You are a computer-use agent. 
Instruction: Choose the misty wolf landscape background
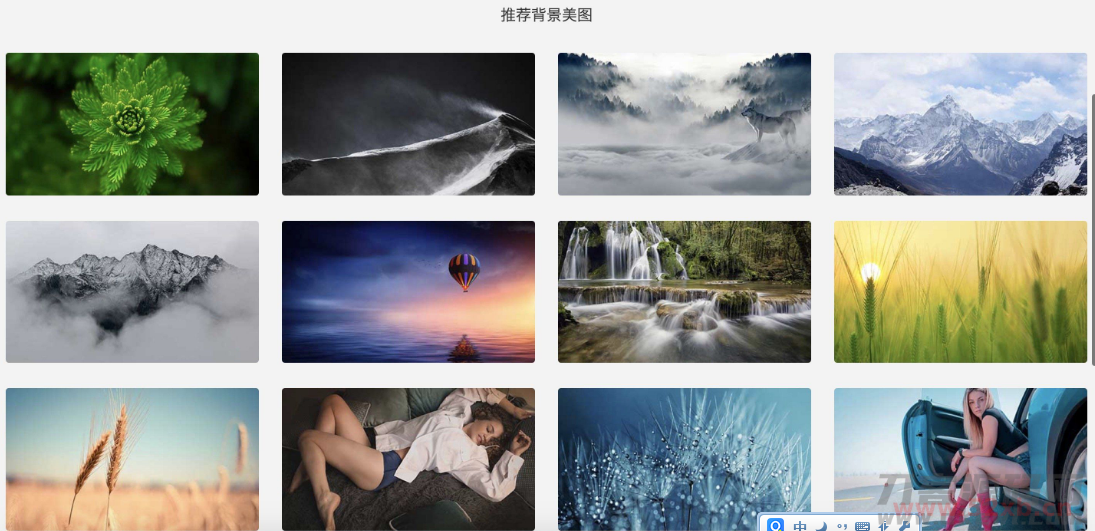(x=684, y=124)
